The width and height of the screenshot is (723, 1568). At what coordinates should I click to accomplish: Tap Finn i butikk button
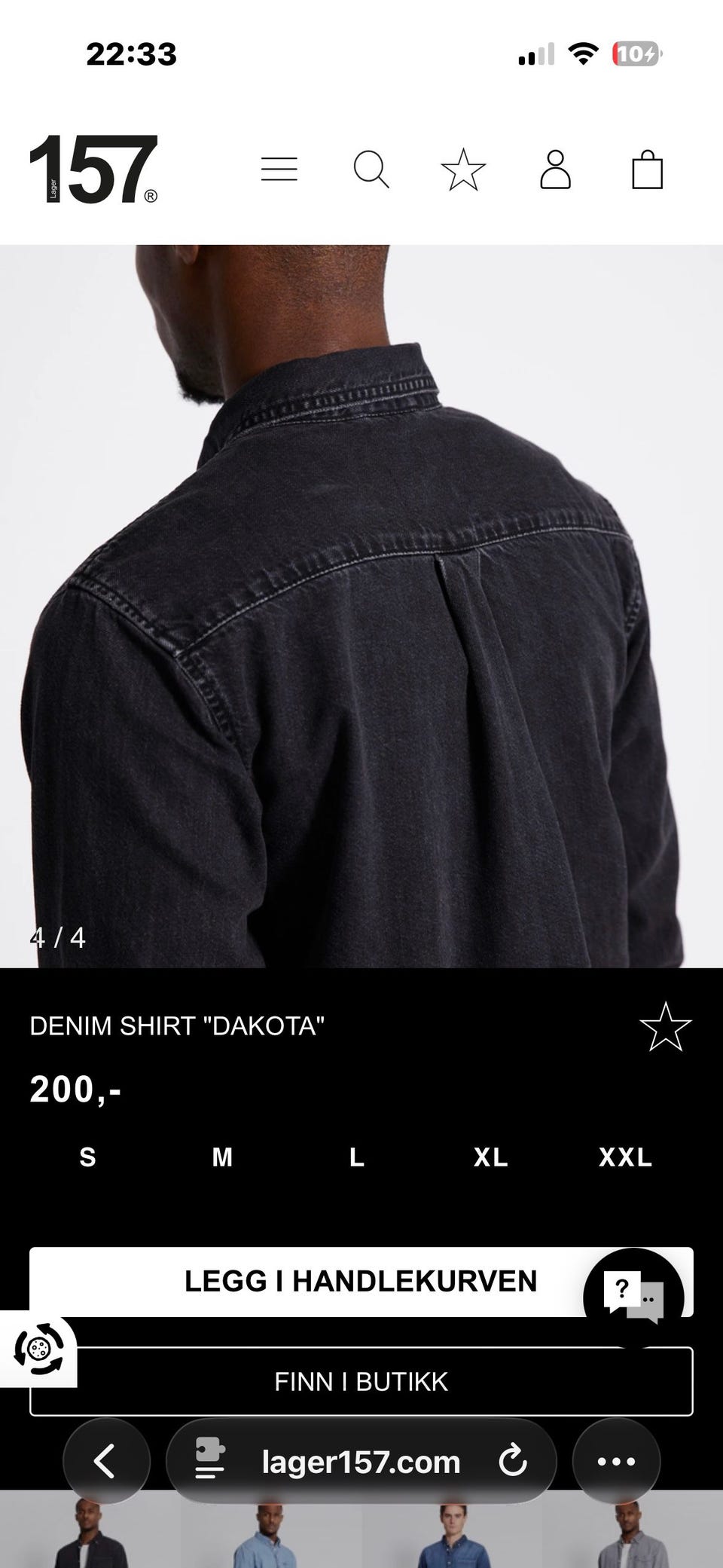point(361,1381)
